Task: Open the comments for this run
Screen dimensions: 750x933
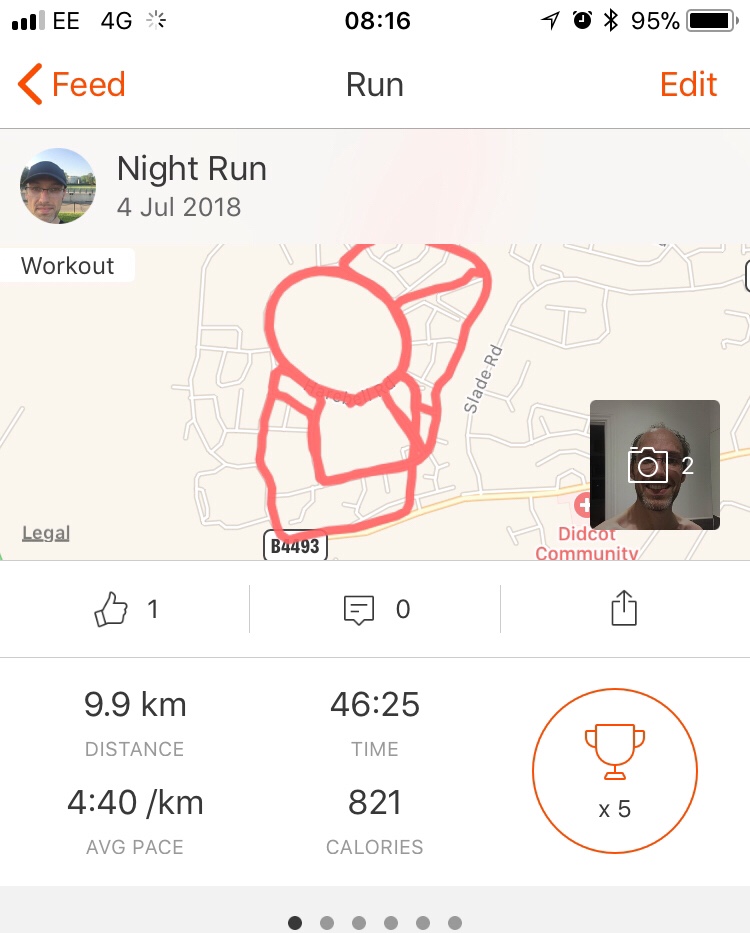Action: tap(359, 609)
